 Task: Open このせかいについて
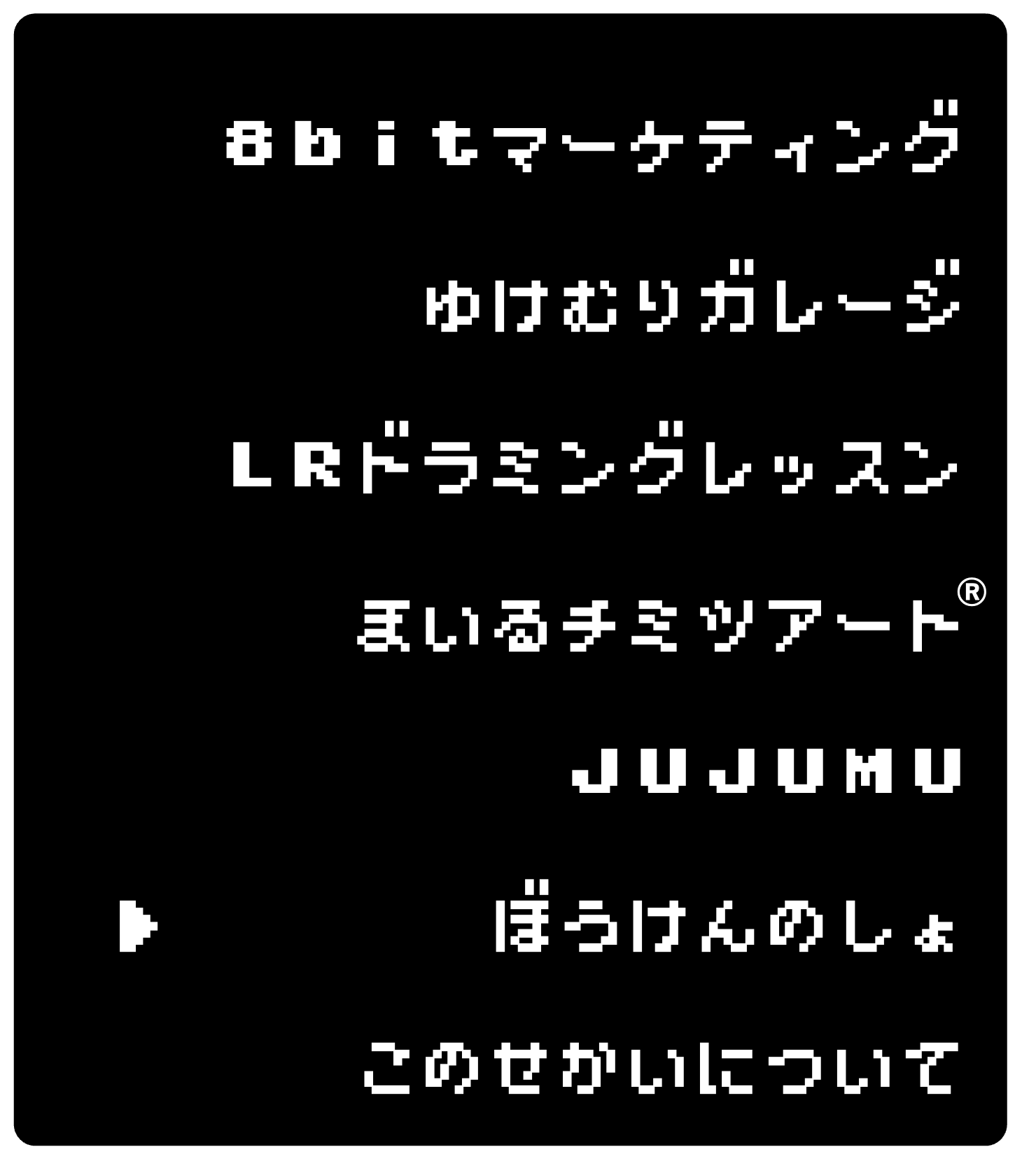click(x=658, y=1069)
